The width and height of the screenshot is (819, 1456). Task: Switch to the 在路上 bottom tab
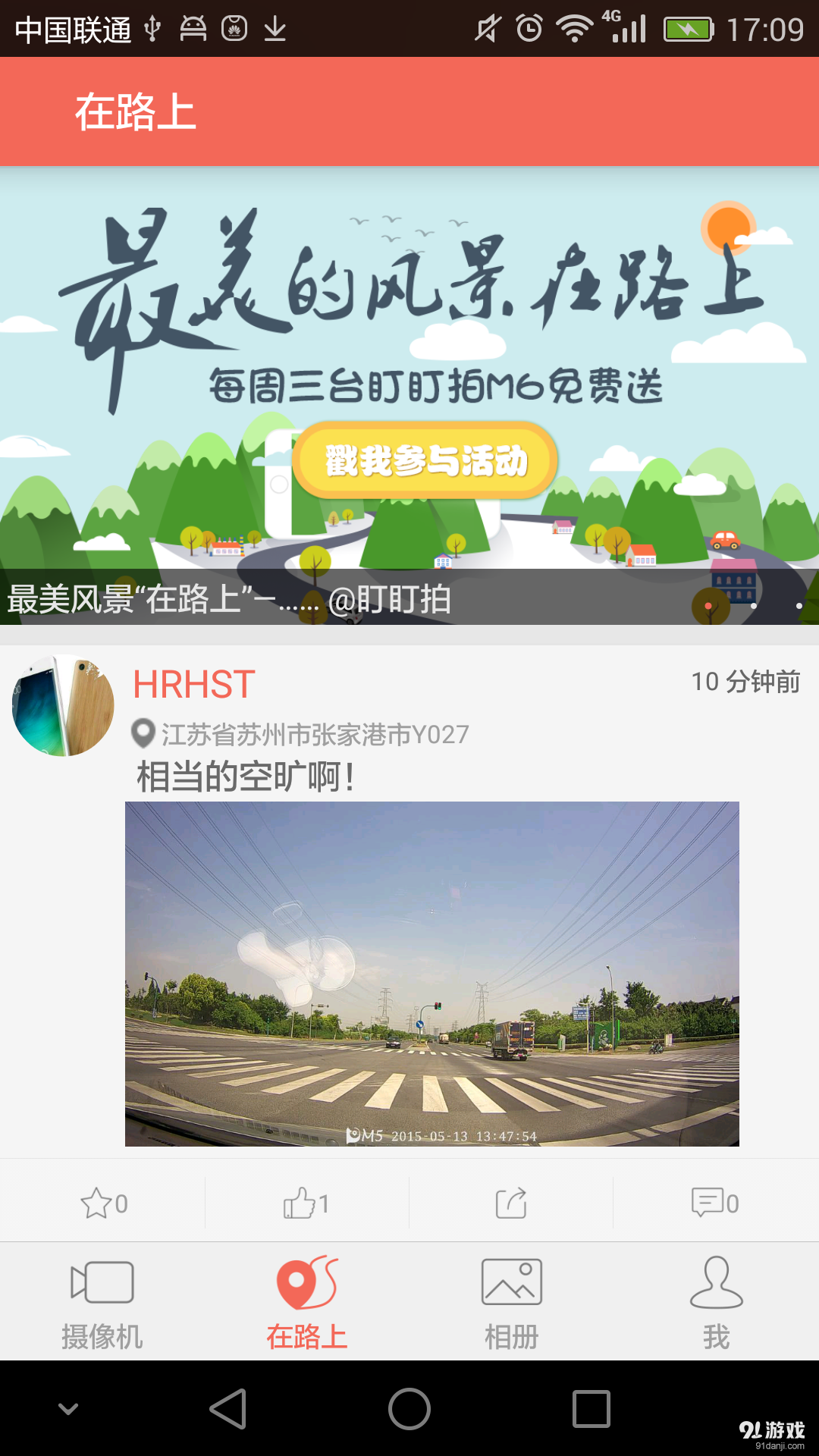click(x=307, y=1301)
